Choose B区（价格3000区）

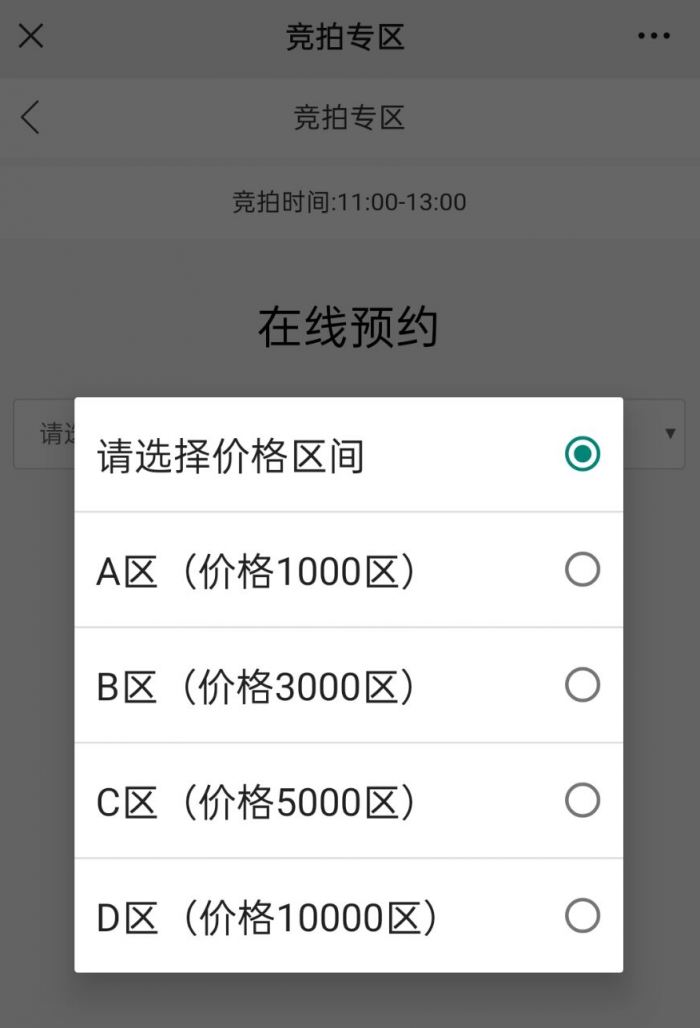click(348, 686)
